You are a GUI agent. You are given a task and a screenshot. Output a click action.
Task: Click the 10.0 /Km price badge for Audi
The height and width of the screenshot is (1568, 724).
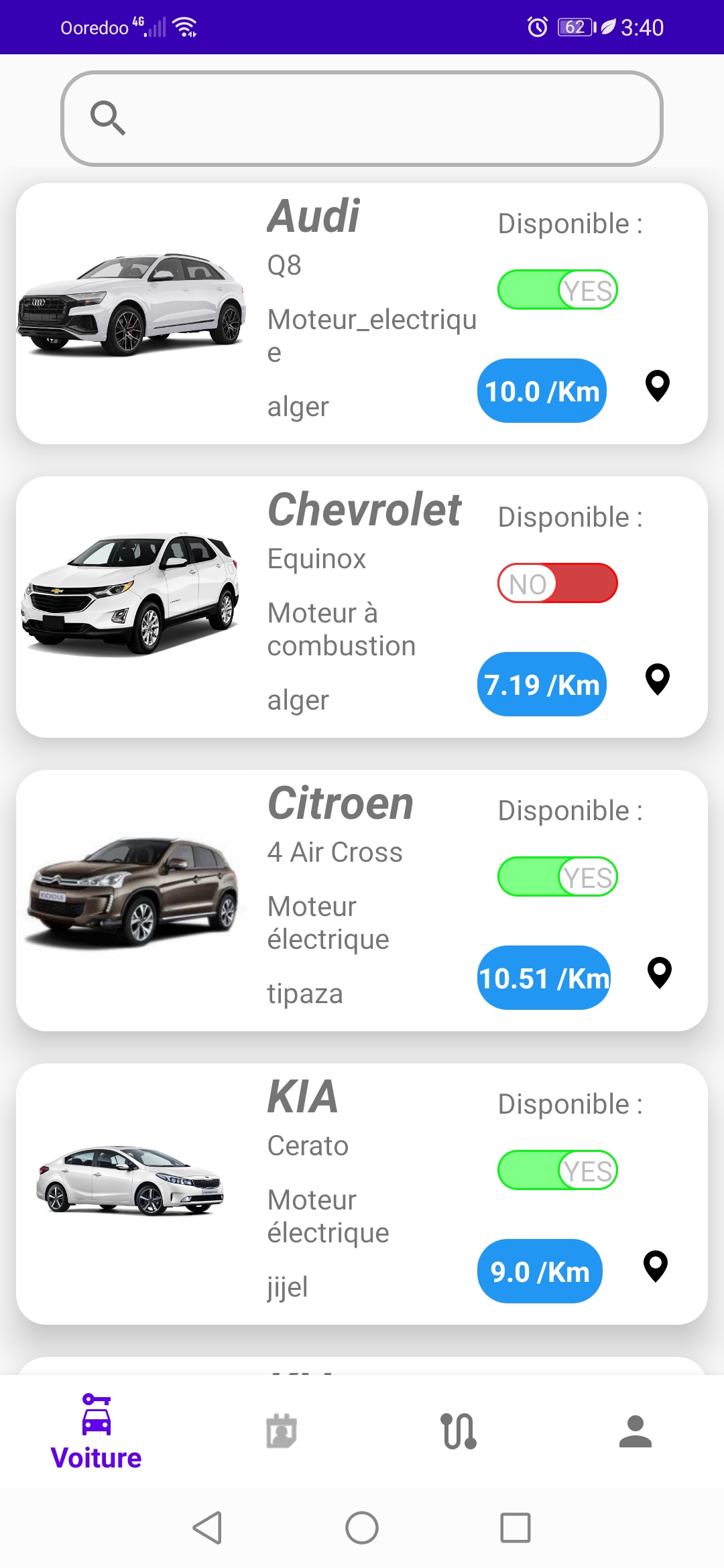click(541, 389)
